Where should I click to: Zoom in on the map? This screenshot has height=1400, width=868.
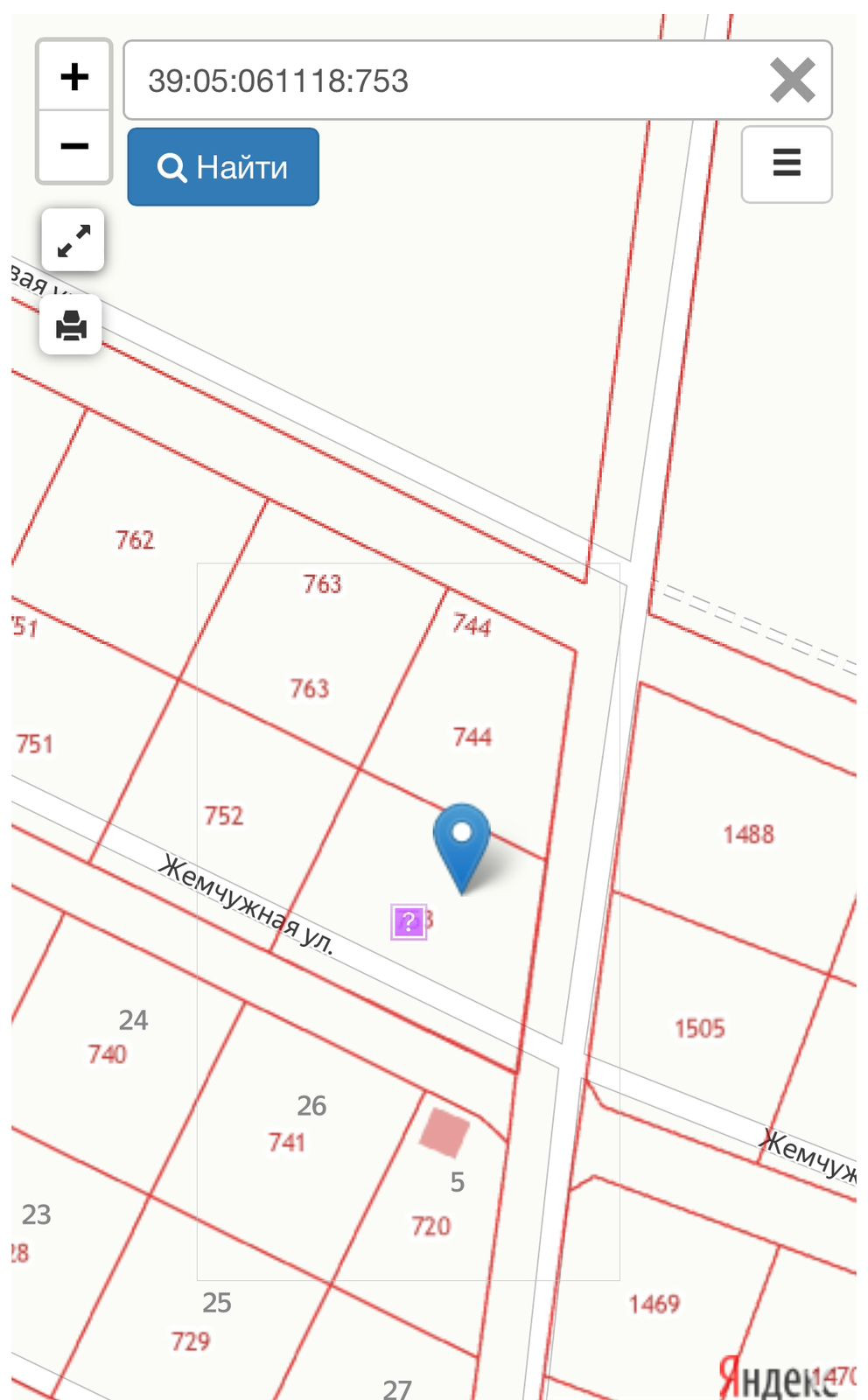click(x=74, y=77)
